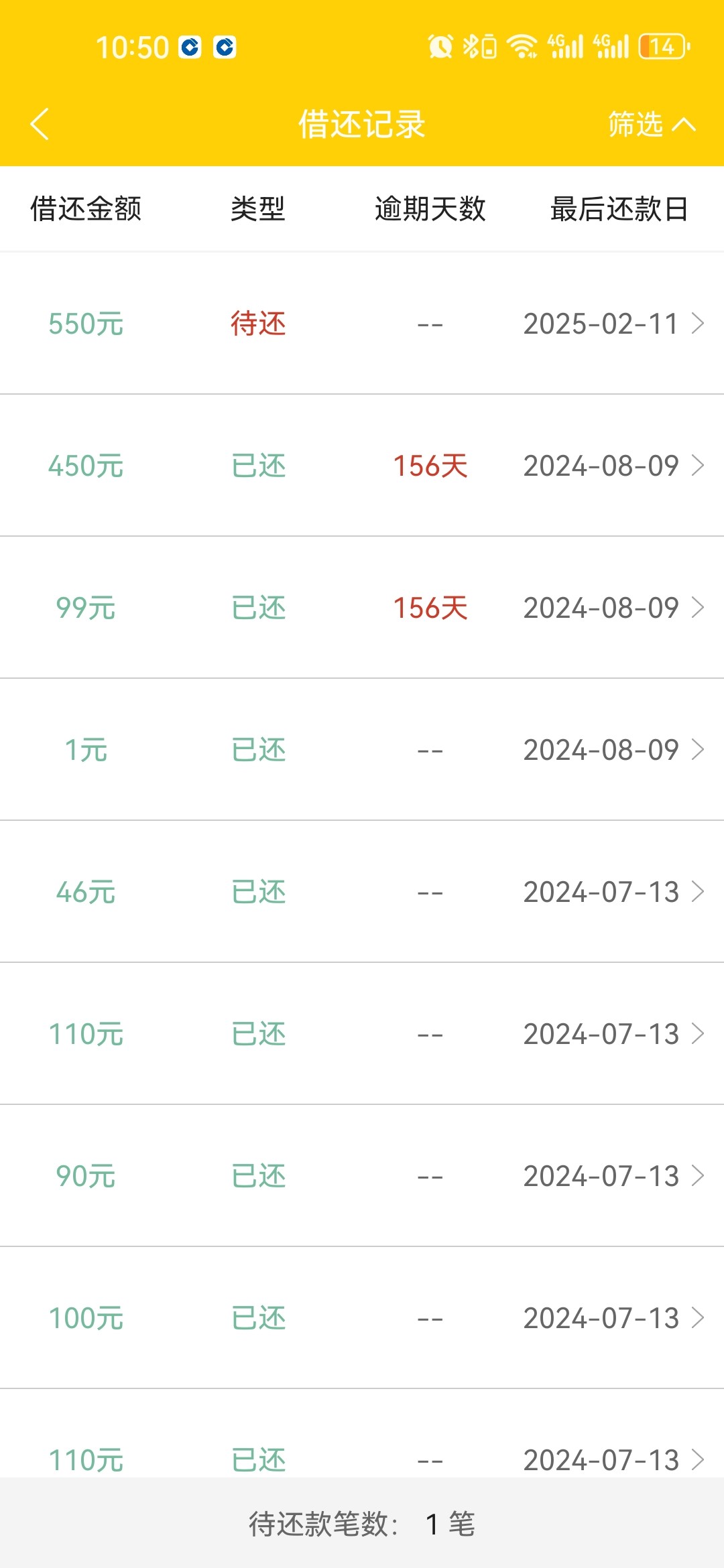This screenshot has width=724, height=1568.
Task: Open the 550元 待还 loan record
Action: pyautogui.click(x=362, y=324)
